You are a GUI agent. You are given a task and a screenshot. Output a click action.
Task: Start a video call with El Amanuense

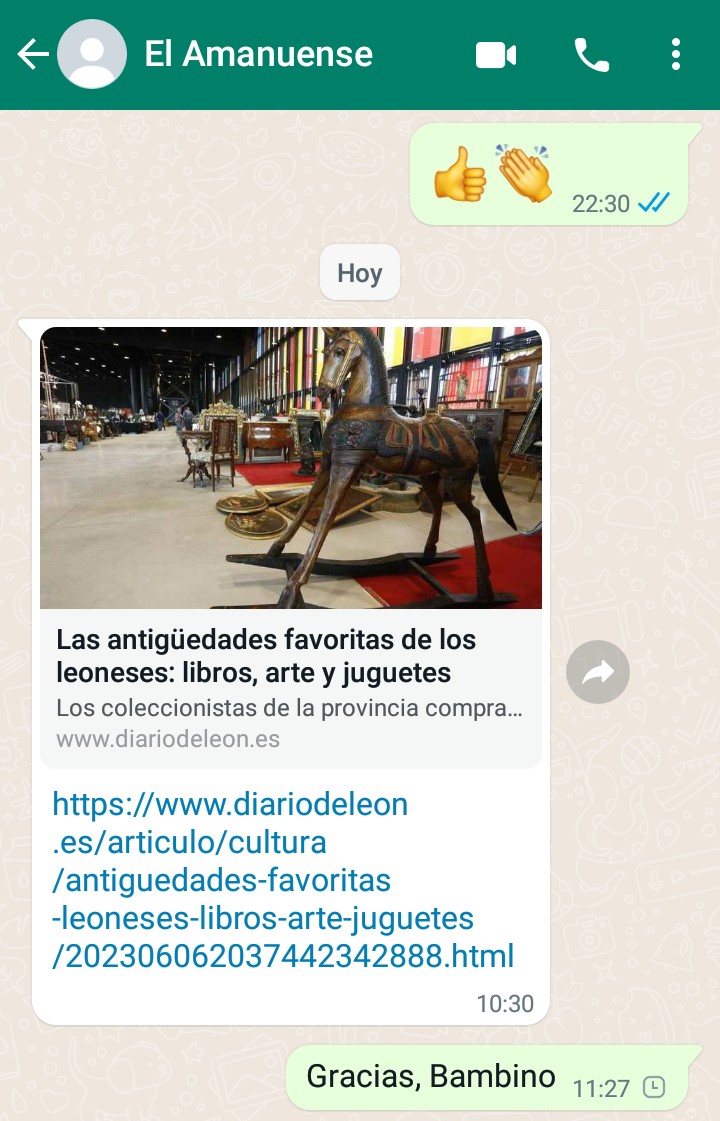[x=496, y=55]
